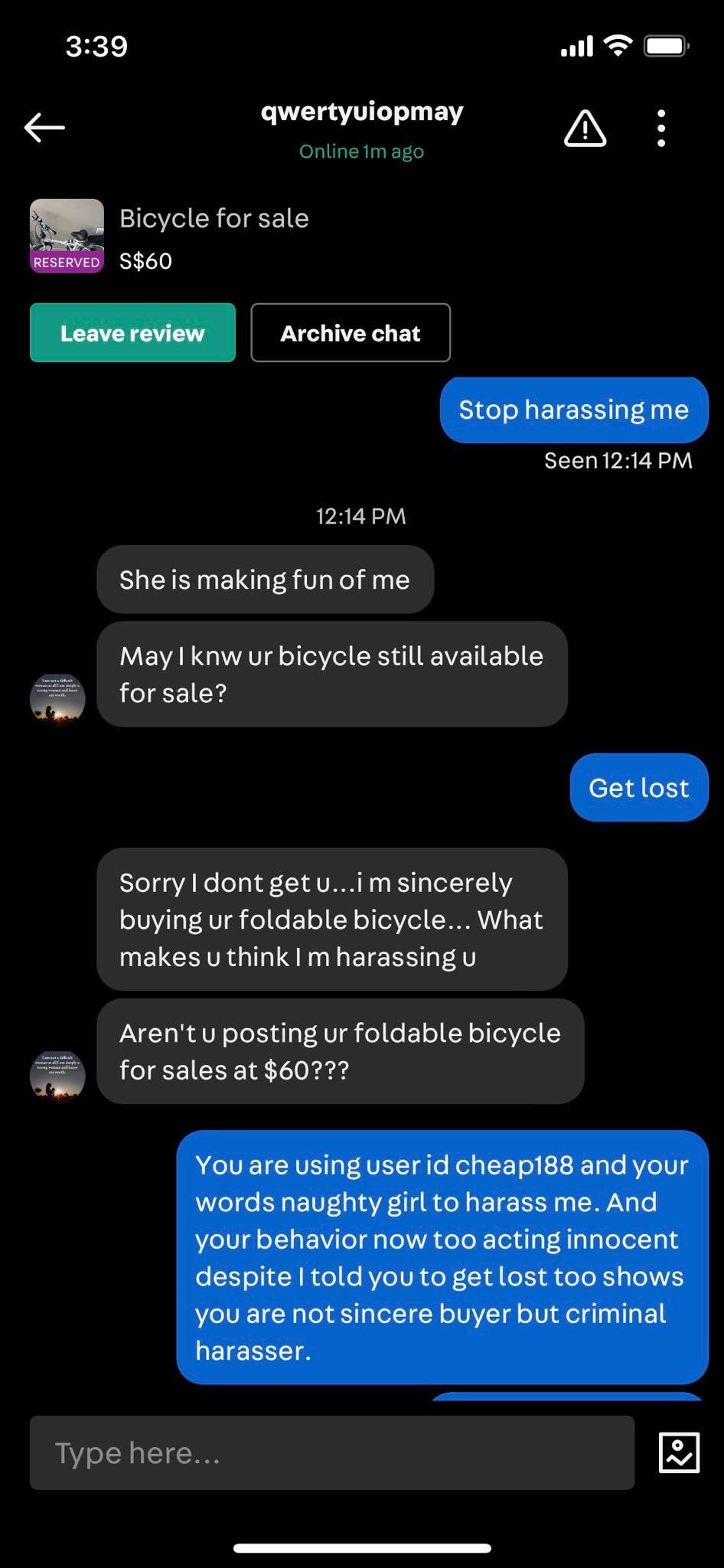The image size is (724, 1568).
Task: Archive this chat
Action: [351, 333]
